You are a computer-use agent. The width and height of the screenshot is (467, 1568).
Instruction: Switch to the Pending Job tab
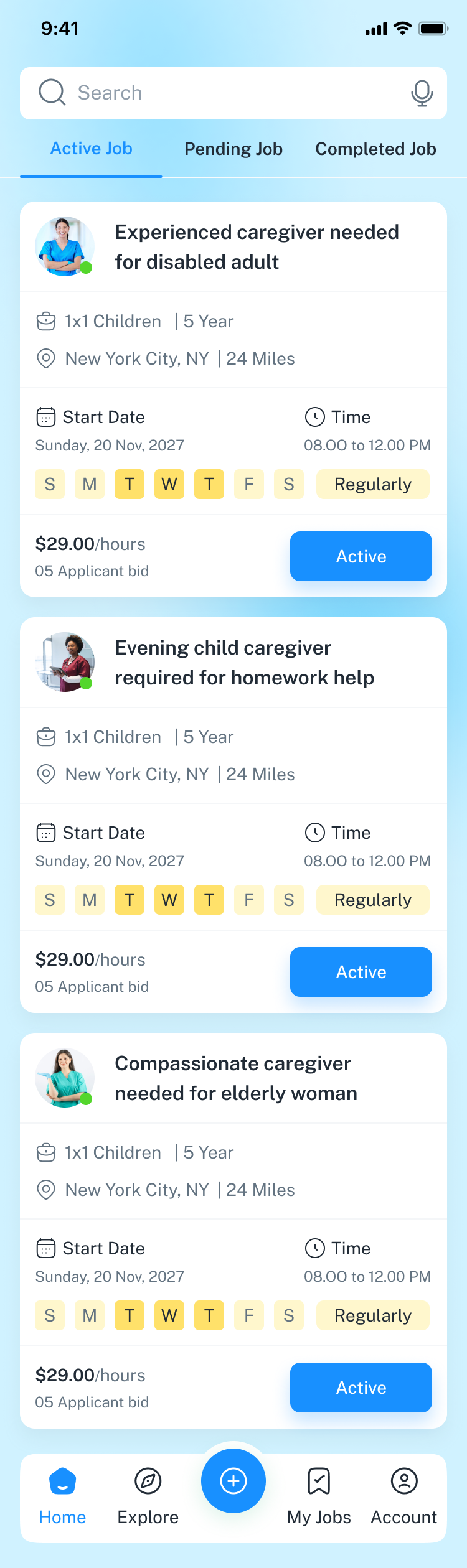(x=233, y=149)
